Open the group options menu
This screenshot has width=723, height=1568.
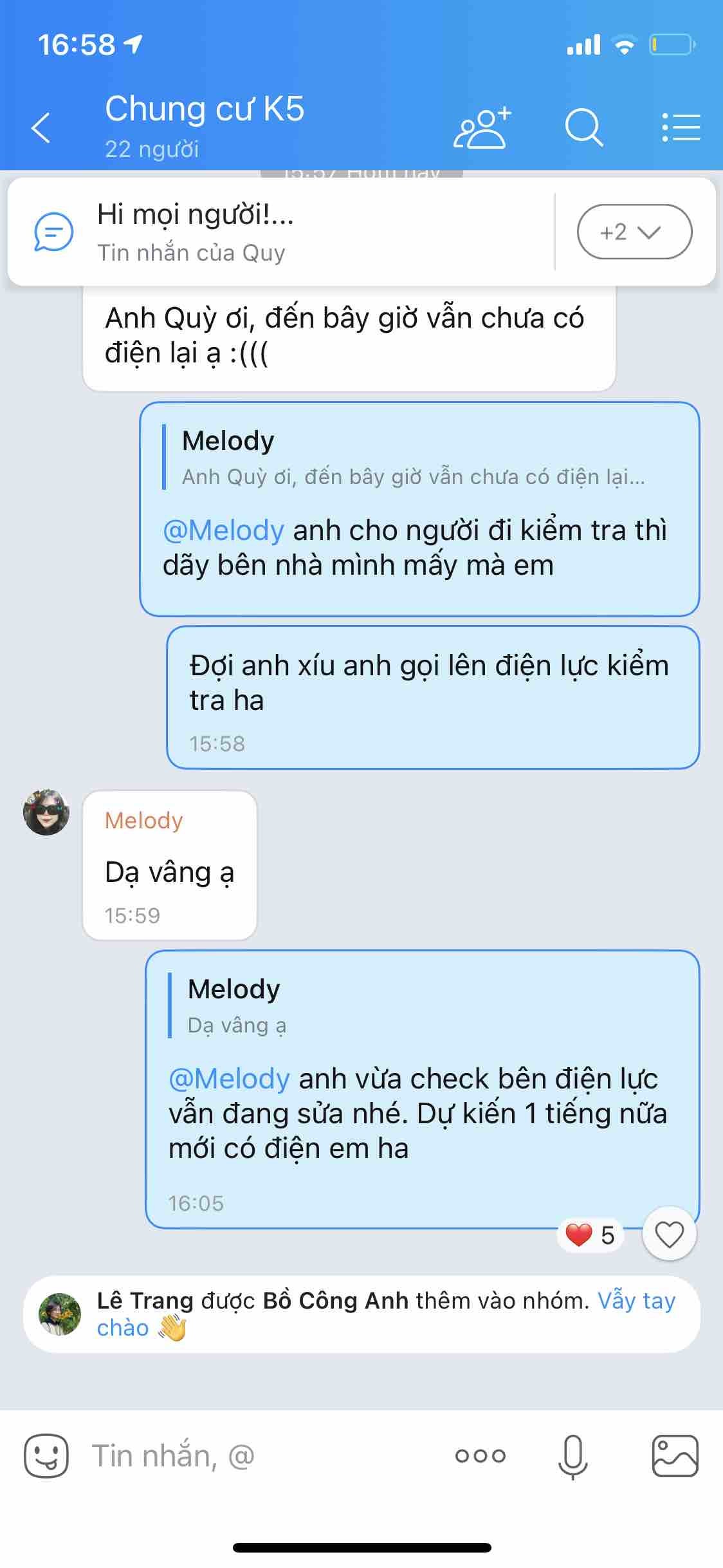coord(681,127)
